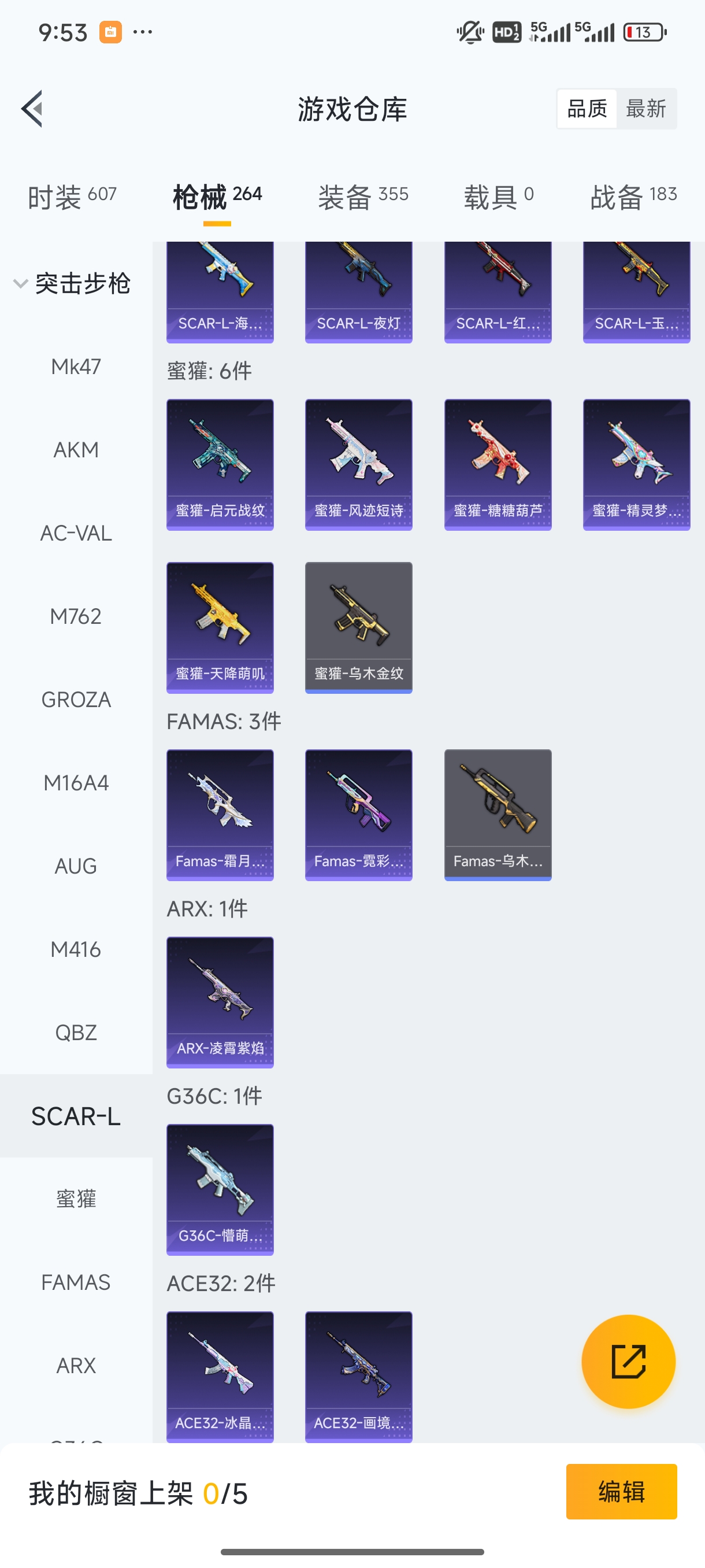Select GROZA in the side list
Screen dimensions: 705x1568
(76, 700)
